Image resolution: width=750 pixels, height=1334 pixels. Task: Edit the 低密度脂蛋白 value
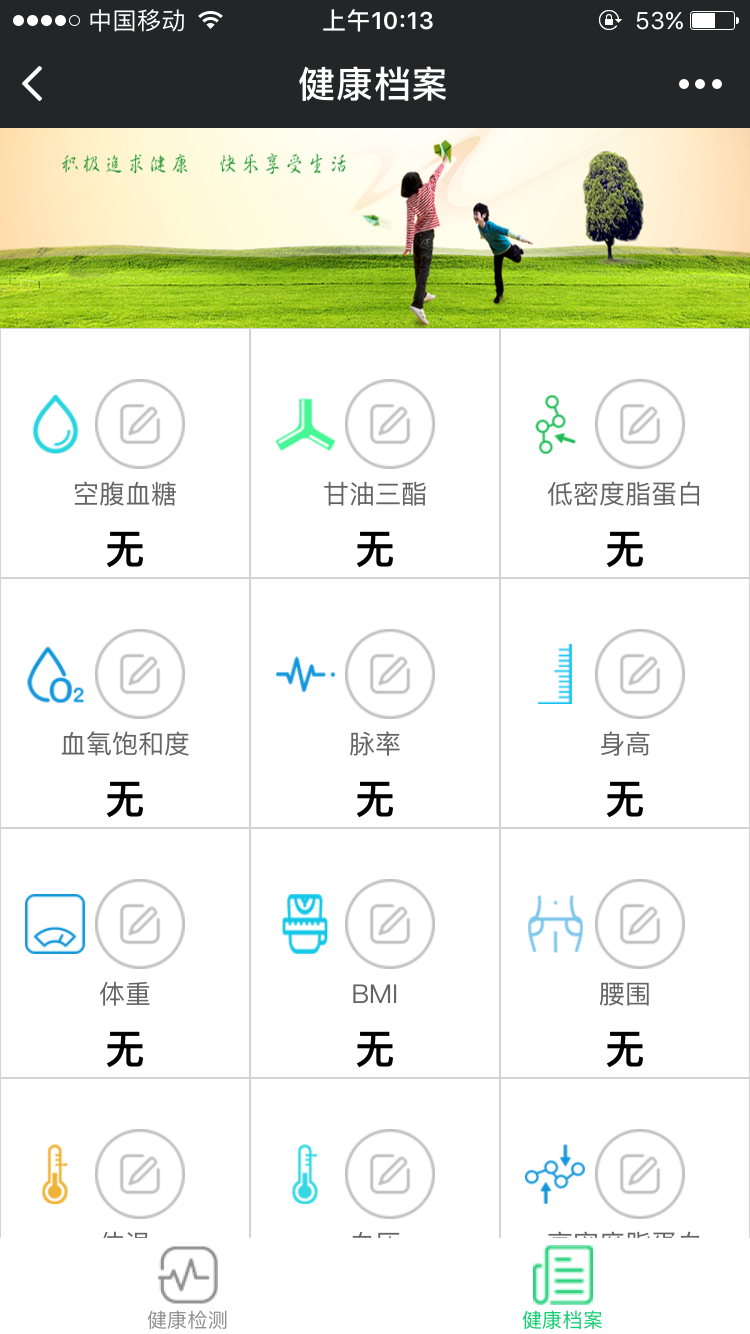pos(640,424)
